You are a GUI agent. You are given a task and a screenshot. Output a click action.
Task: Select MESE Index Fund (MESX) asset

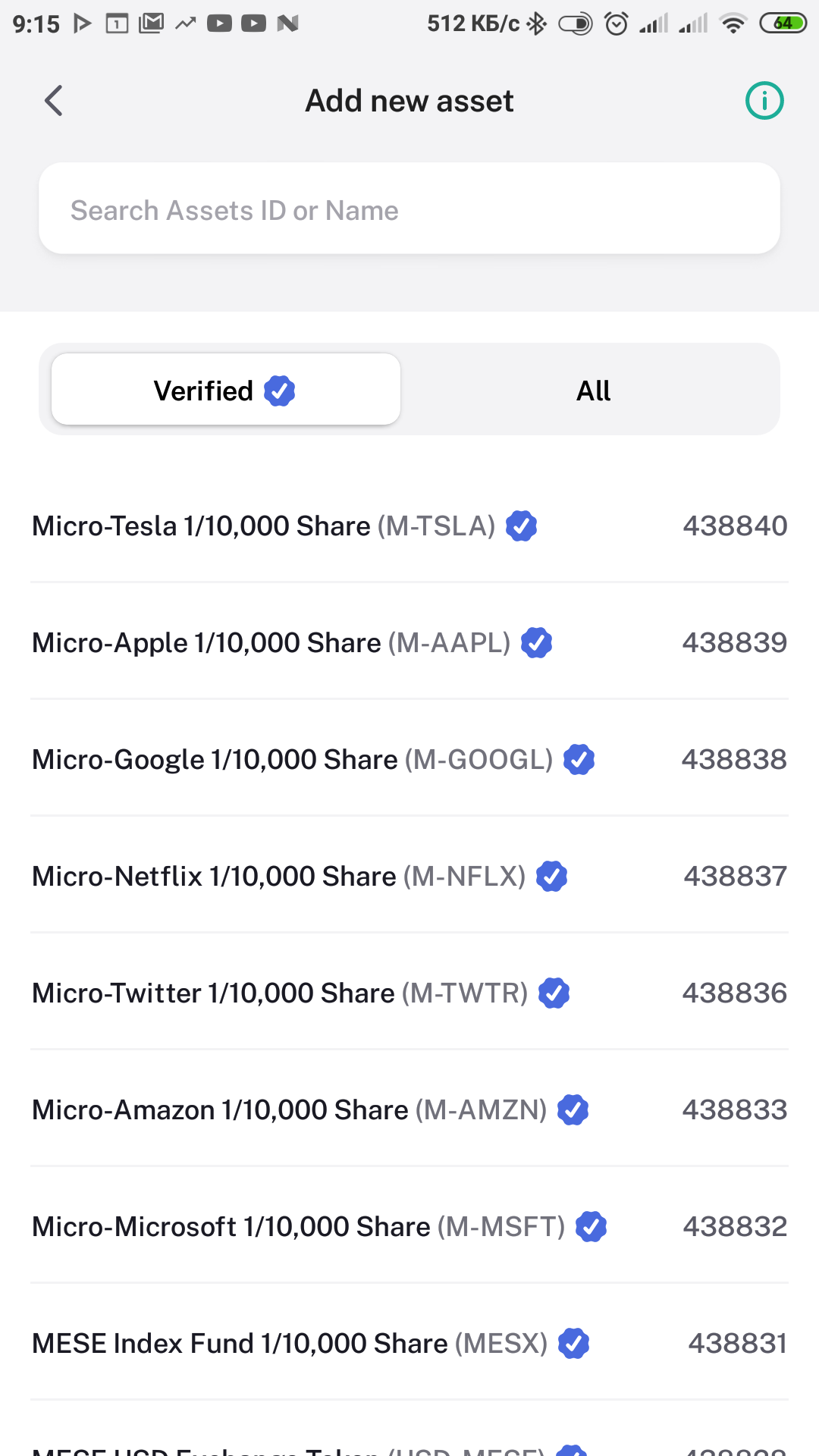pos(409,1343)
